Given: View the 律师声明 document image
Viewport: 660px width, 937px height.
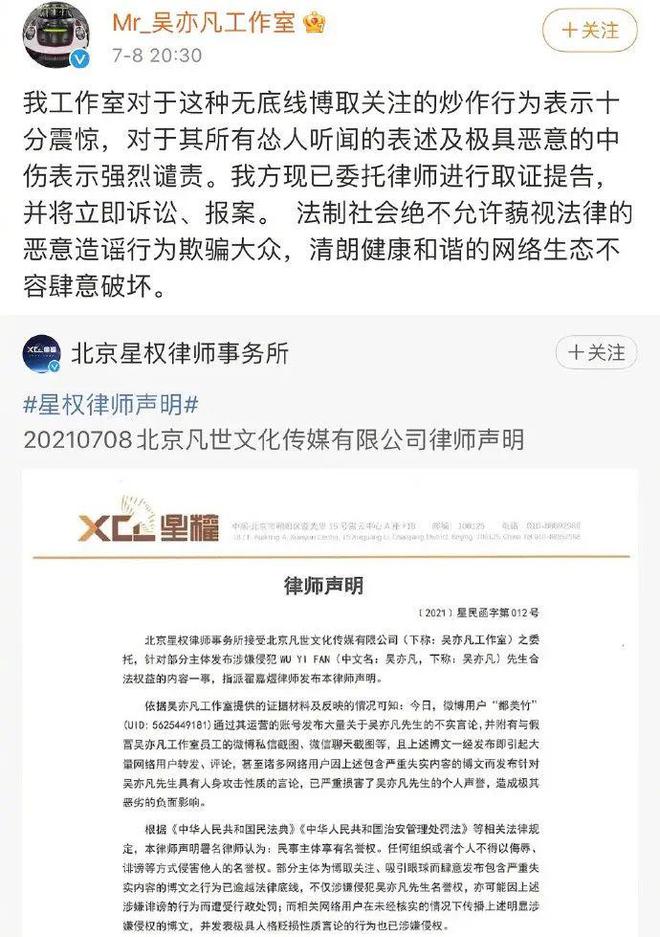Looking at the screenshot, I should (x=329, y=700).
